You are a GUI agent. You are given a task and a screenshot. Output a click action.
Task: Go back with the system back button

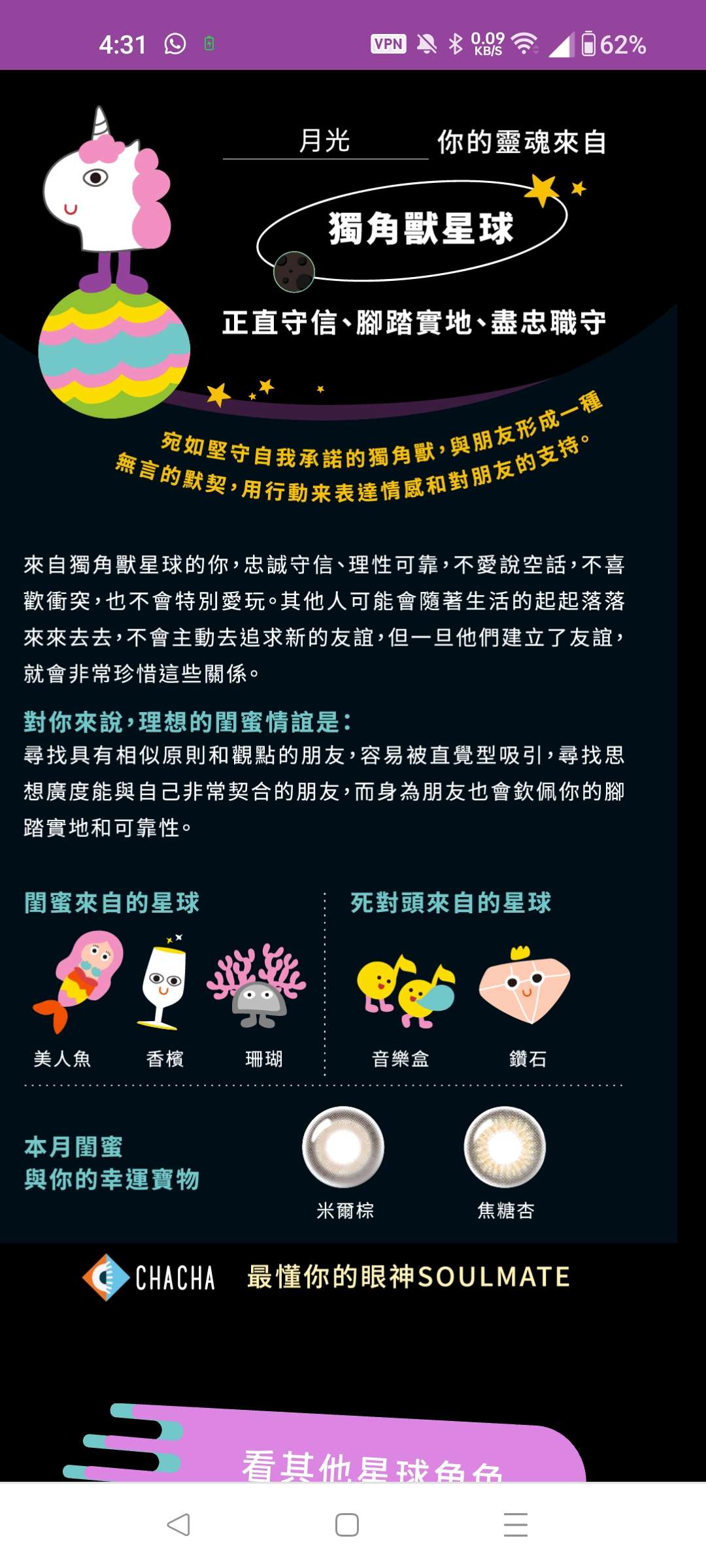pos(178,1525)
